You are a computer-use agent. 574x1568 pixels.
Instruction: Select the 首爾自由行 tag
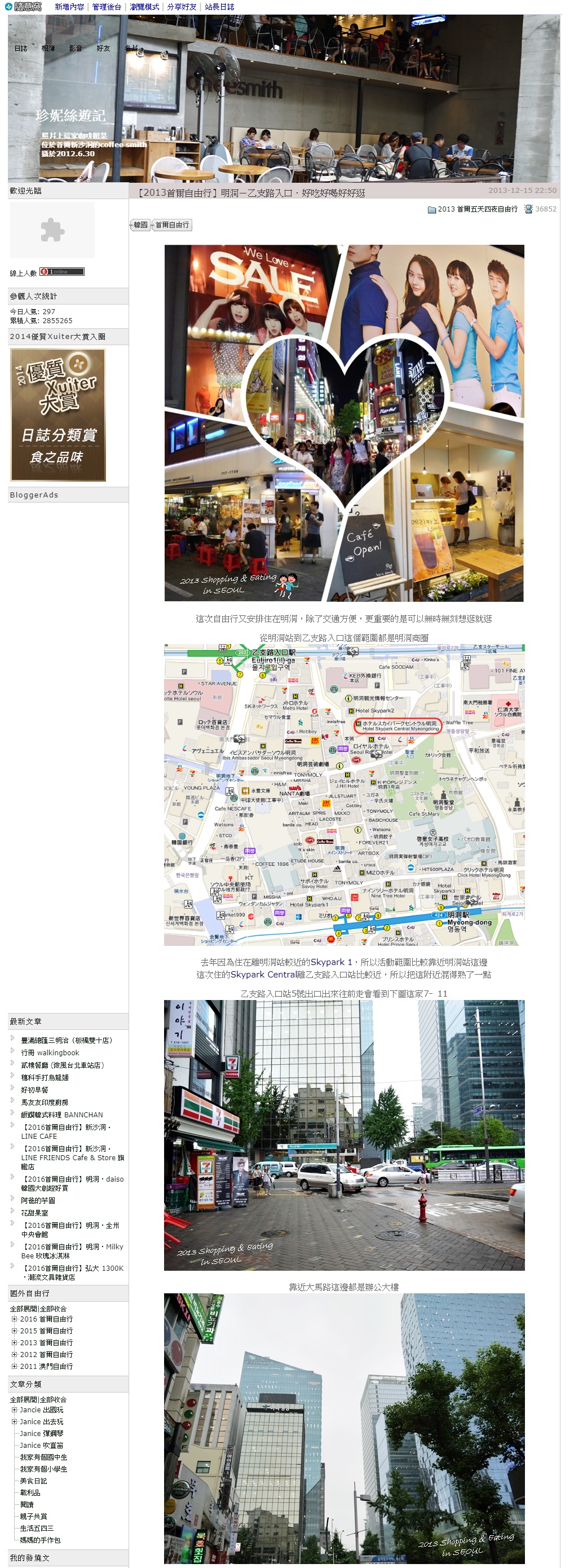pos(173,225)
